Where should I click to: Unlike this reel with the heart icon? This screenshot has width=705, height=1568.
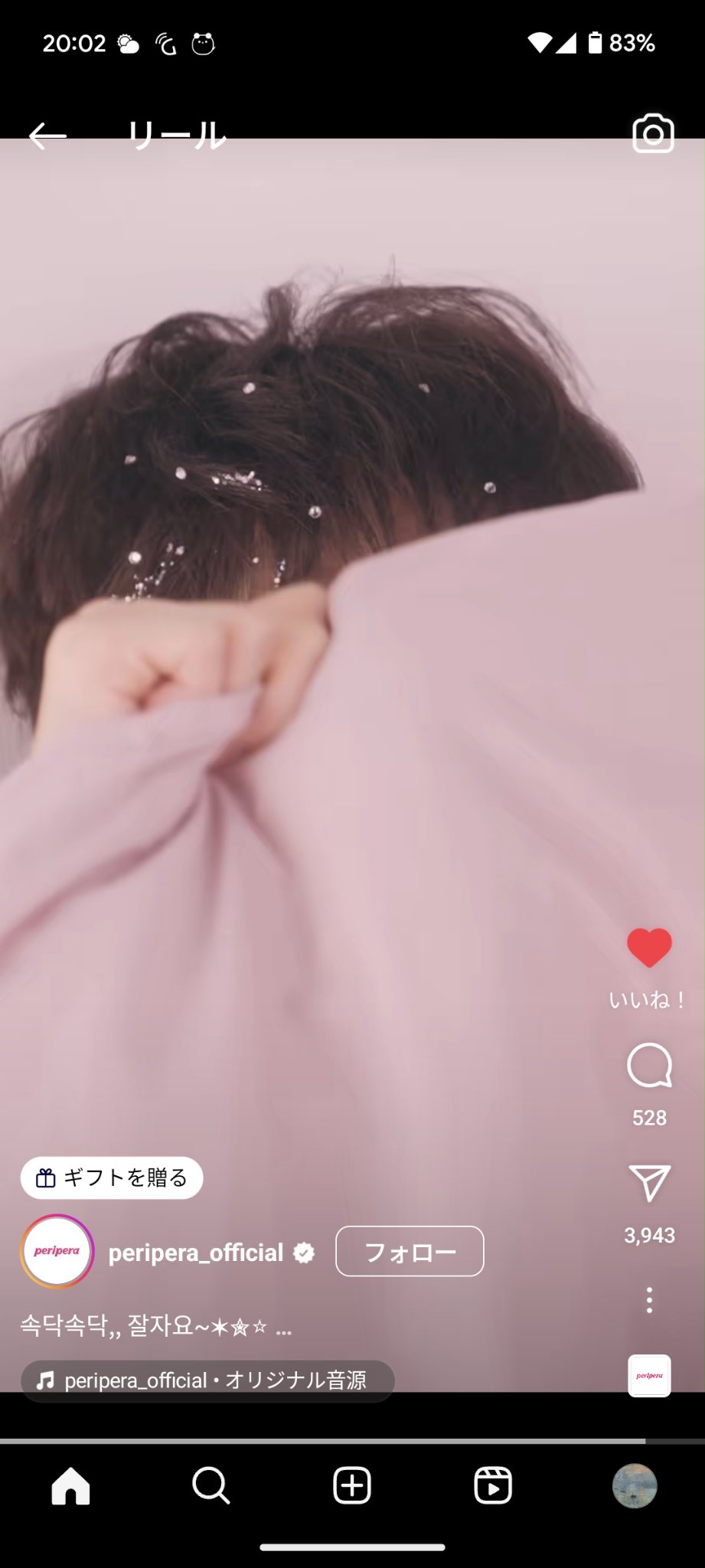coord(649,948)
